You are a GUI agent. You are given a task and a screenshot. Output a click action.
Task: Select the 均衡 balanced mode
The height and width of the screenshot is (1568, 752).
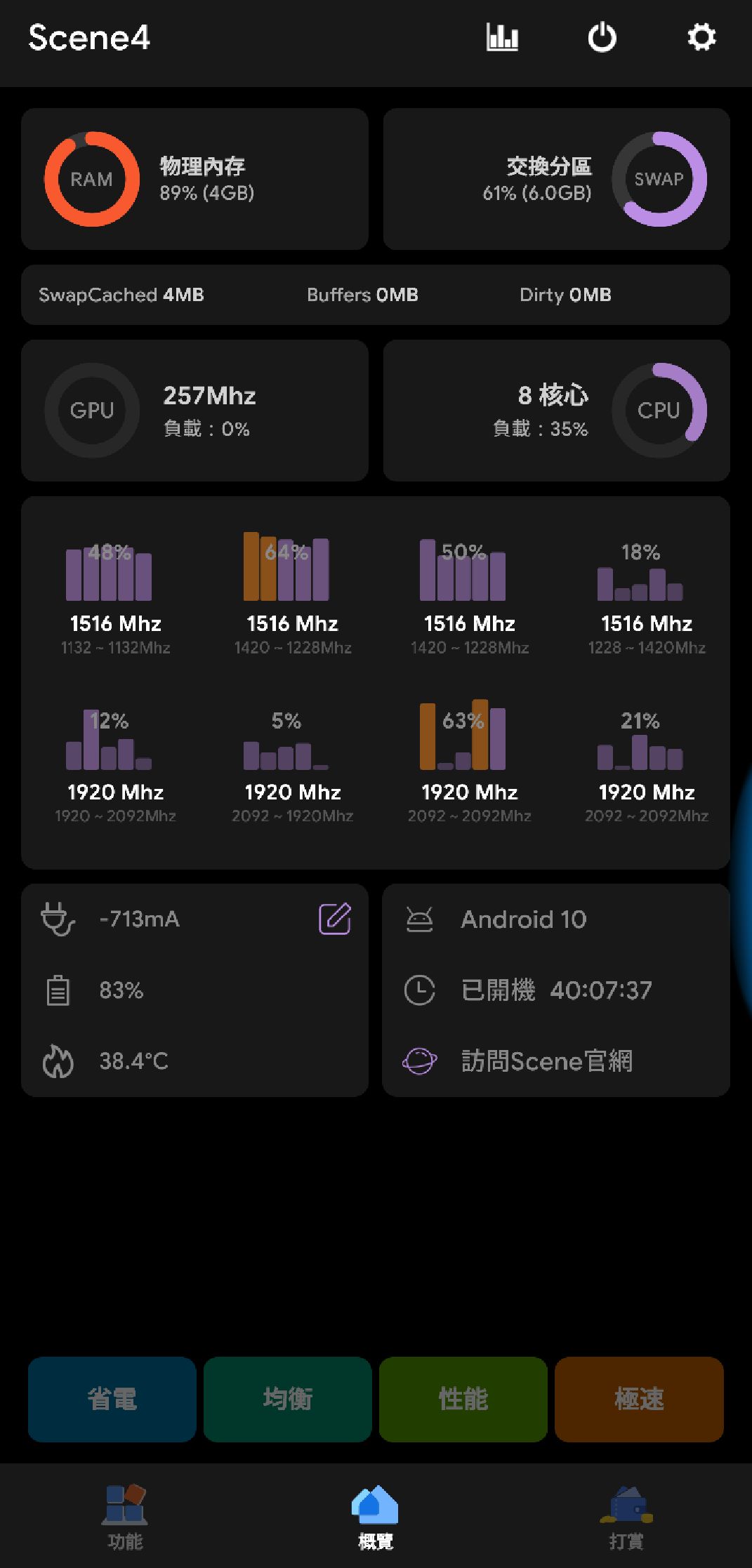pyautogui.click(x=288, y=1399)
